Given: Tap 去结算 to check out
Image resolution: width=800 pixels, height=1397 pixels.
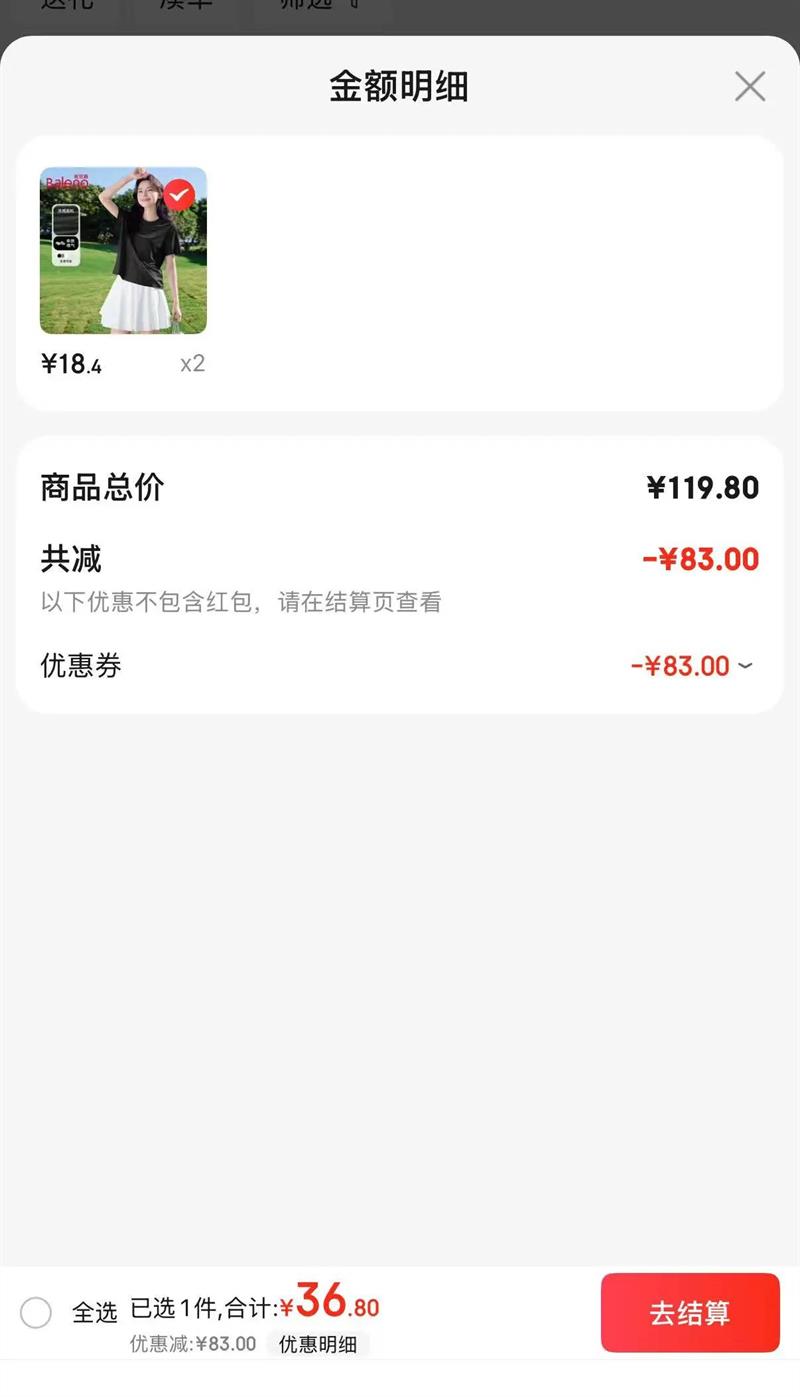Looking at the screenshot, I should tap(690, 1312).
